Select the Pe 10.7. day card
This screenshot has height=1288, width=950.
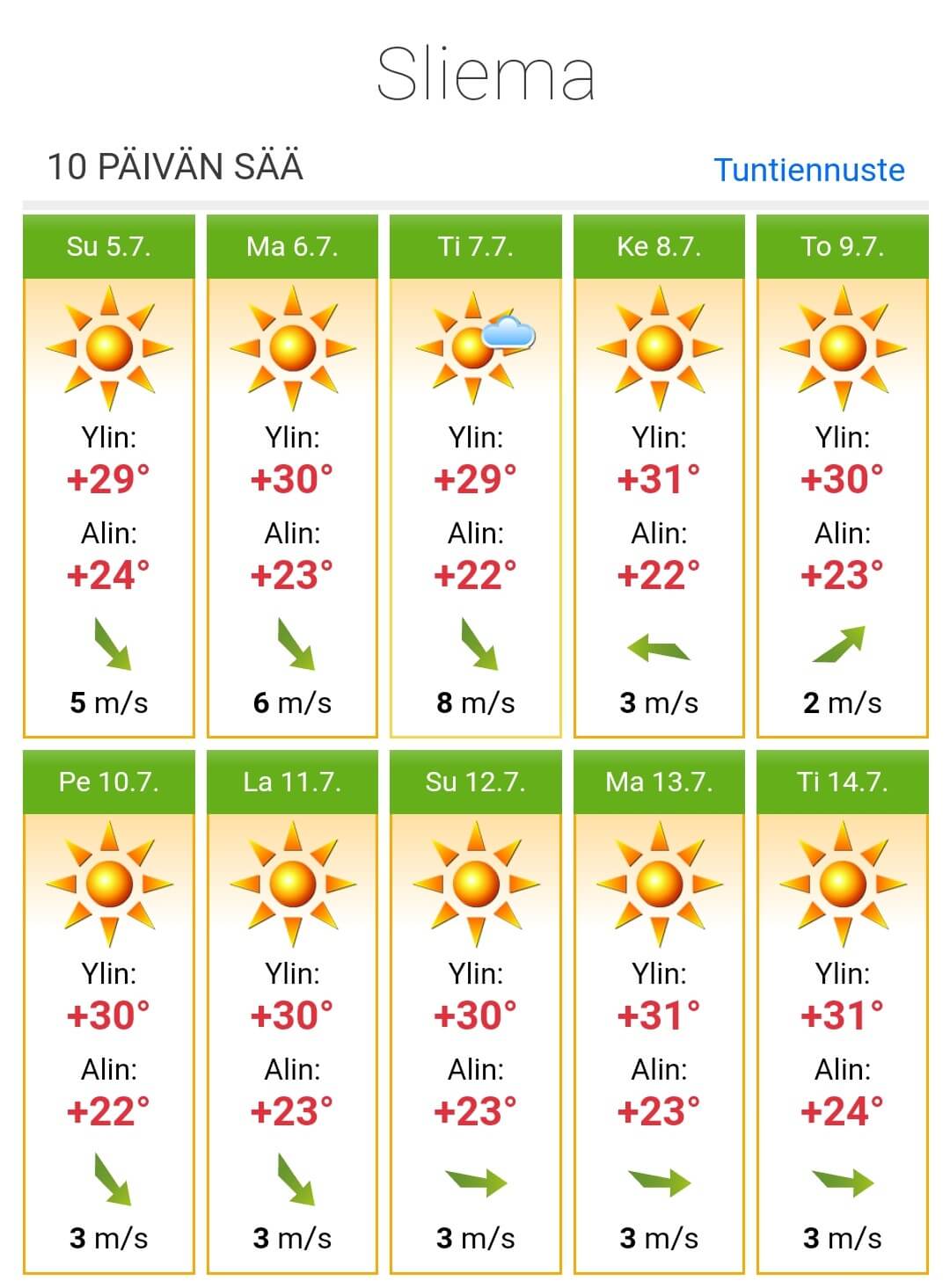pos(109,1012)
